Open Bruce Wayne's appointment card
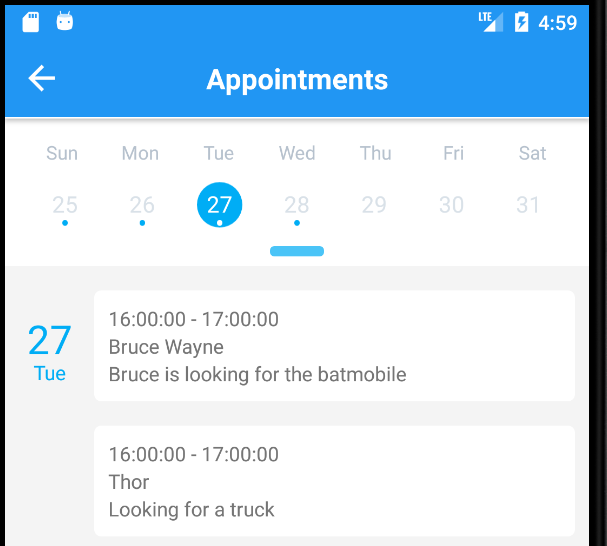The width and height of the screenshot is (607, 546). pos(334,346)
